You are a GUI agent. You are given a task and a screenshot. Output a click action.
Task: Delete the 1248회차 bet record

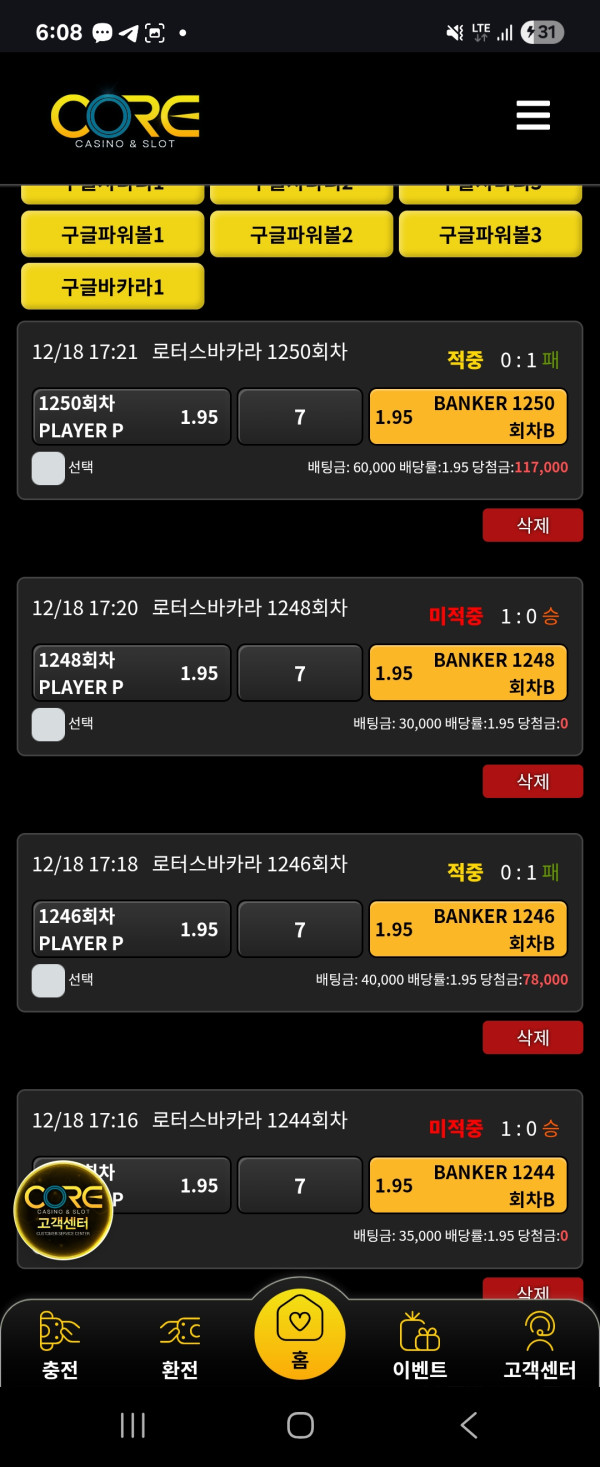[x=532, y=781]
